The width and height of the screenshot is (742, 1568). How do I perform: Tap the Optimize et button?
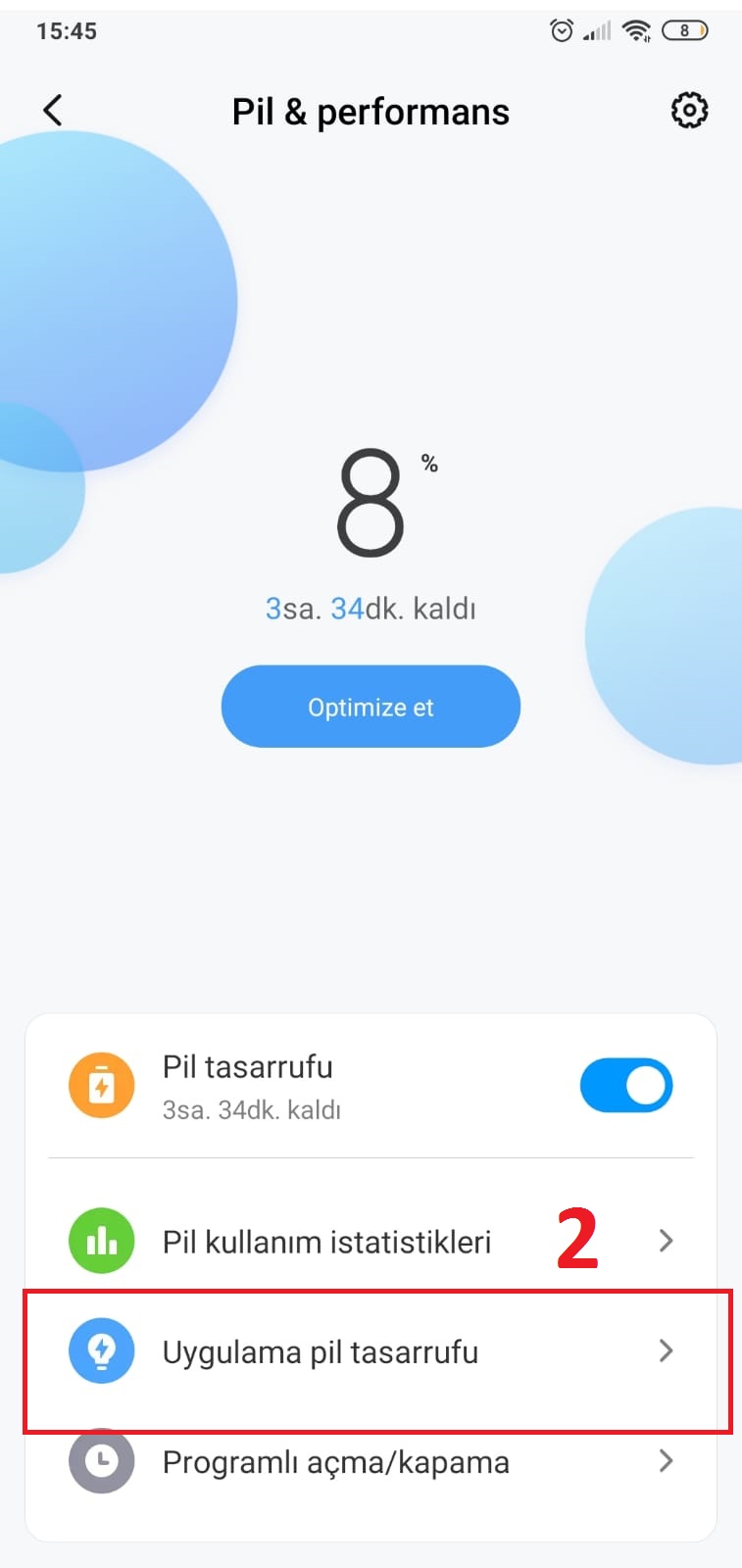[371, 707]
